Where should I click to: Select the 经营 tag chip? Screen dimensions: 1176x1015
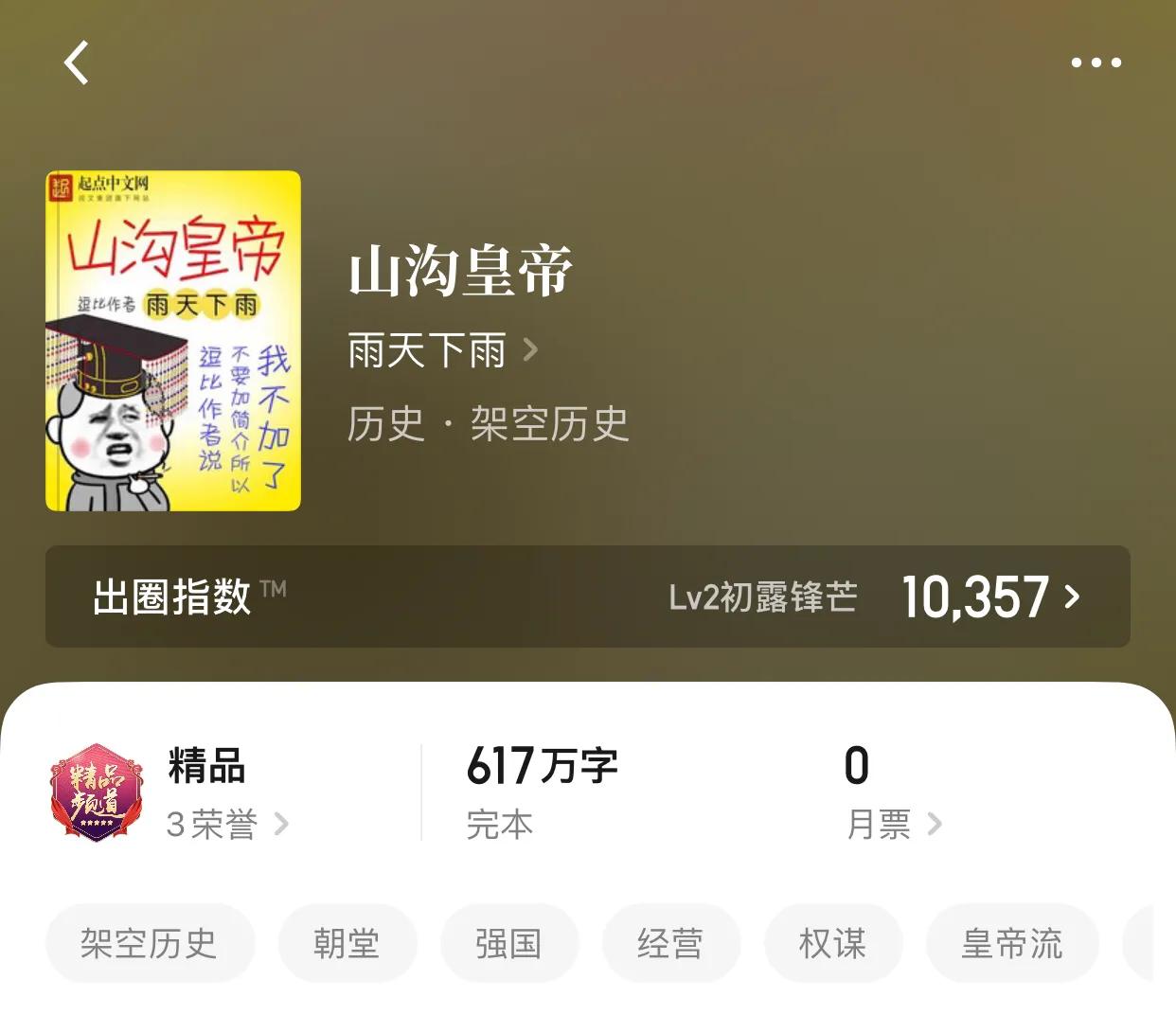point(670,943)
